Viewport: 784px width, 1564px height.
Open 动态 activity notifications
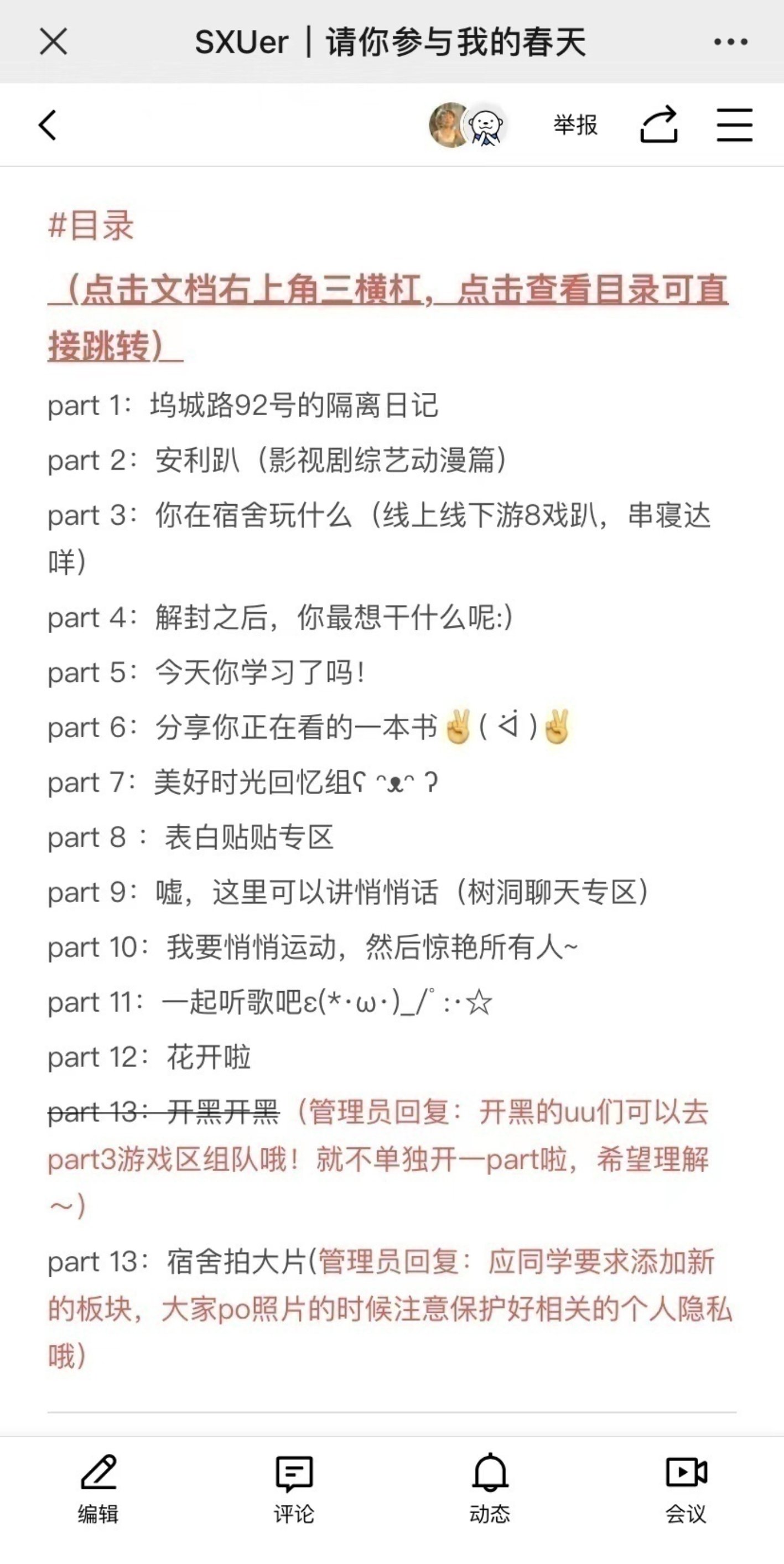(x=490, y=1488)
